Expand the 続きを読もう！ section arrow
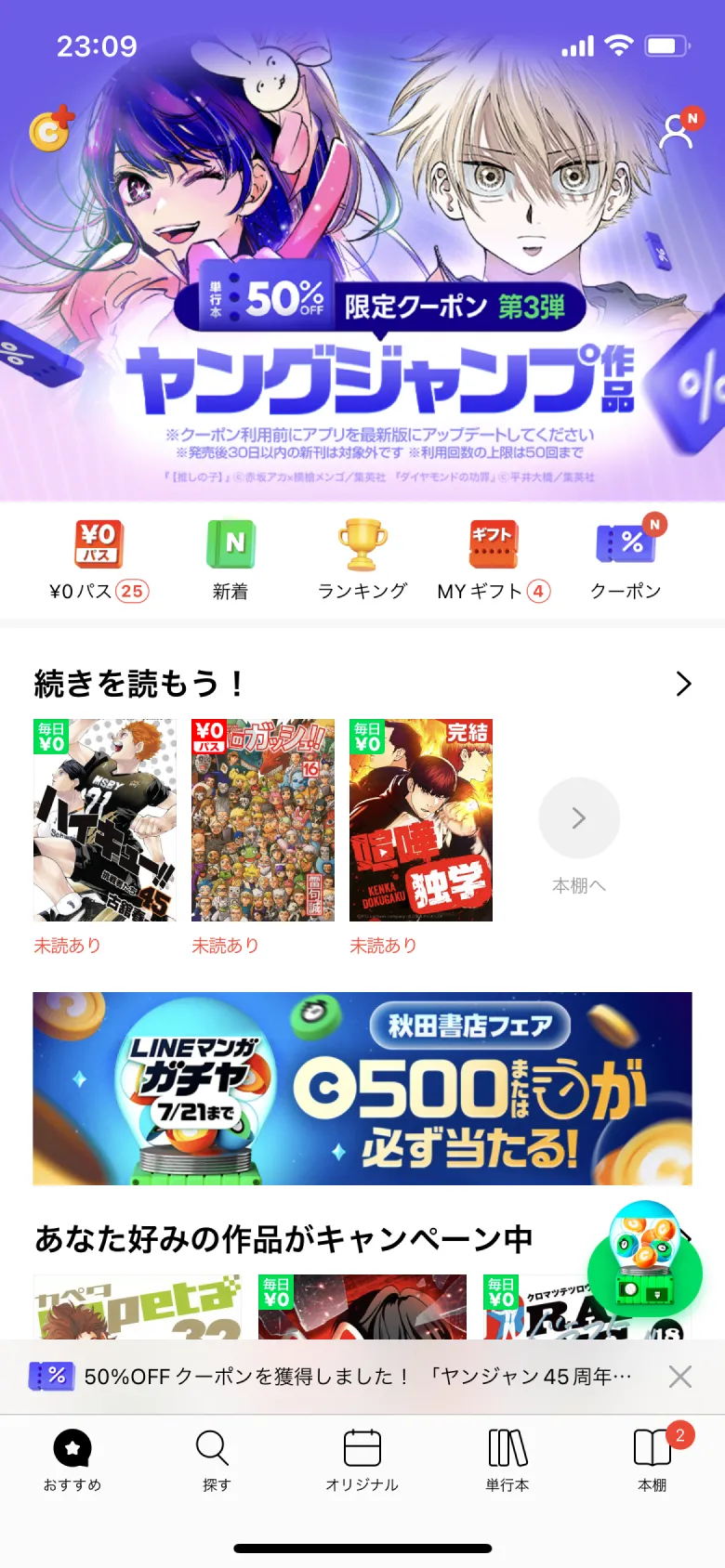 (x=685, y=684)
